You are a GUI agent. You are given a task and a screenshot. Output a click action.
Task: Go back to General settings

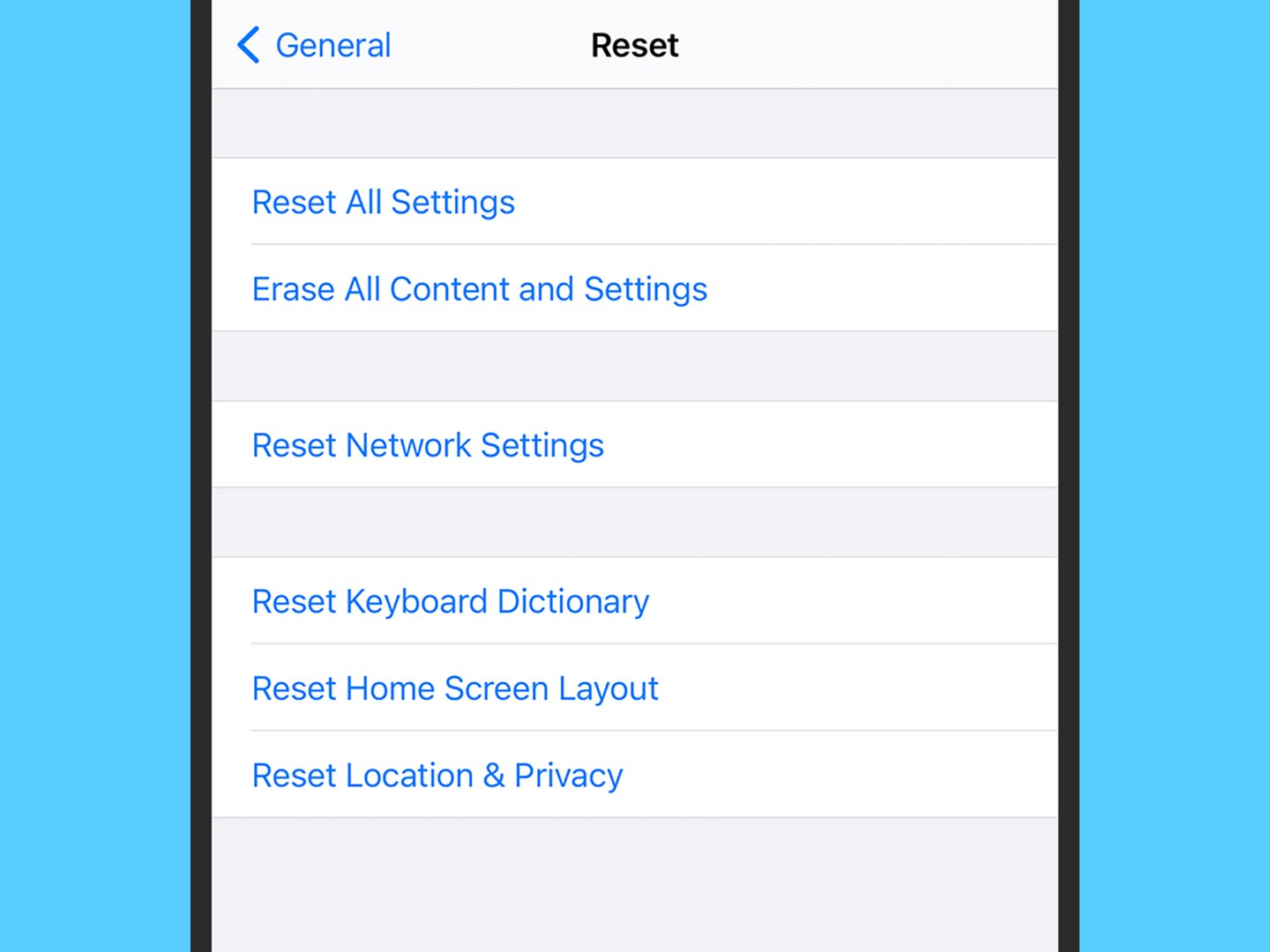click(315, 45)
